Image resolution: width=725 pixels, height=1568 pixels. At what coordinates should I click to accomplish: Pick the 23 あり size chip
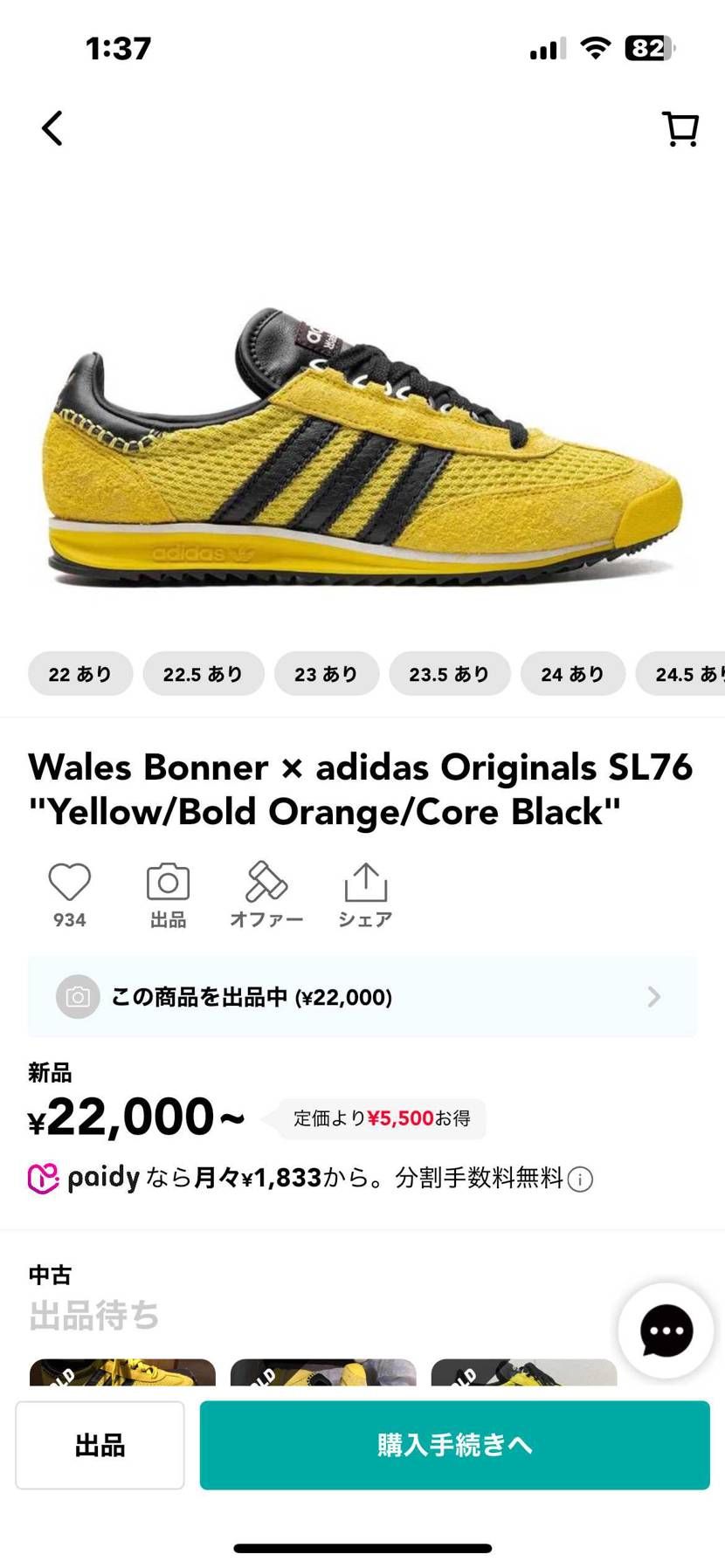click(326, 674)
